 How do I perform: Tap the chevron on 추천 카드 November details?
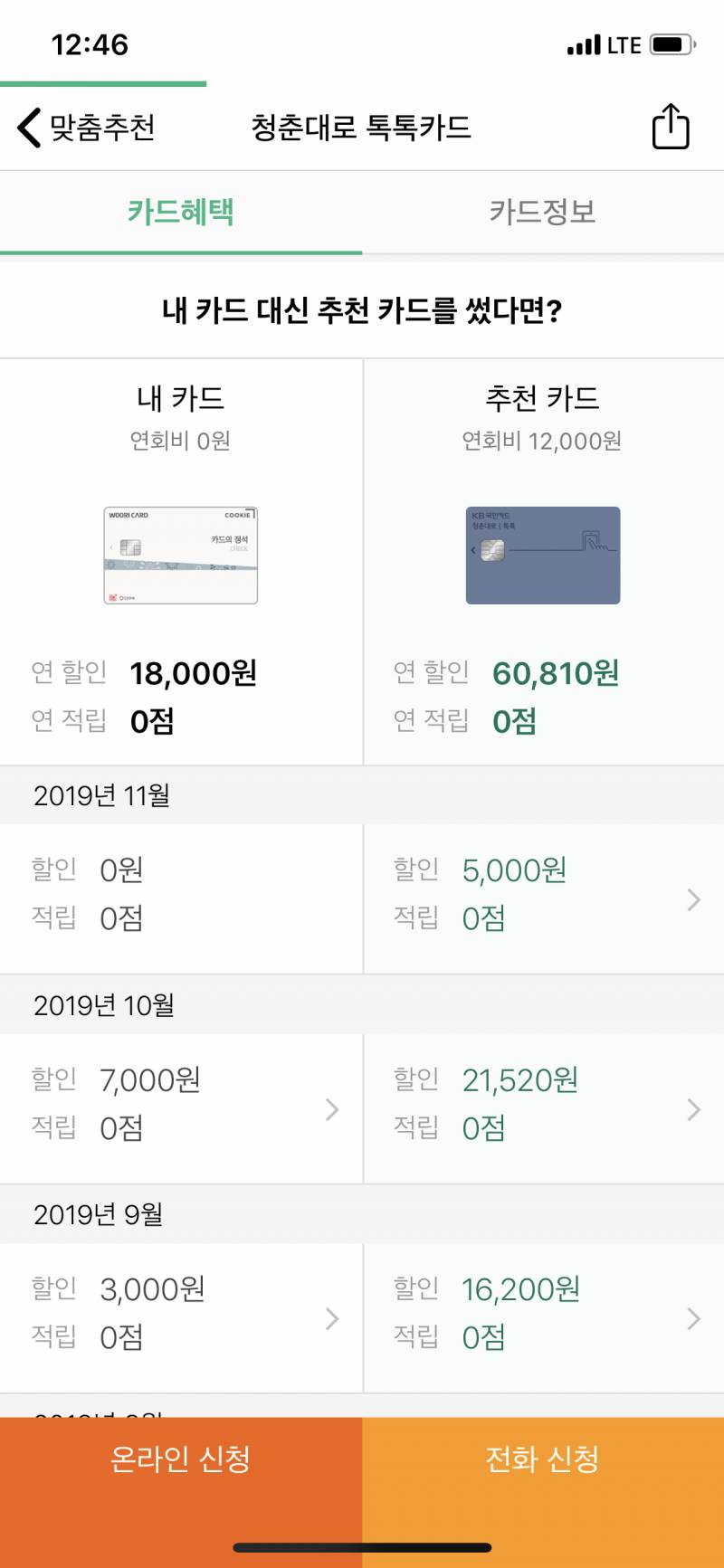693,898
